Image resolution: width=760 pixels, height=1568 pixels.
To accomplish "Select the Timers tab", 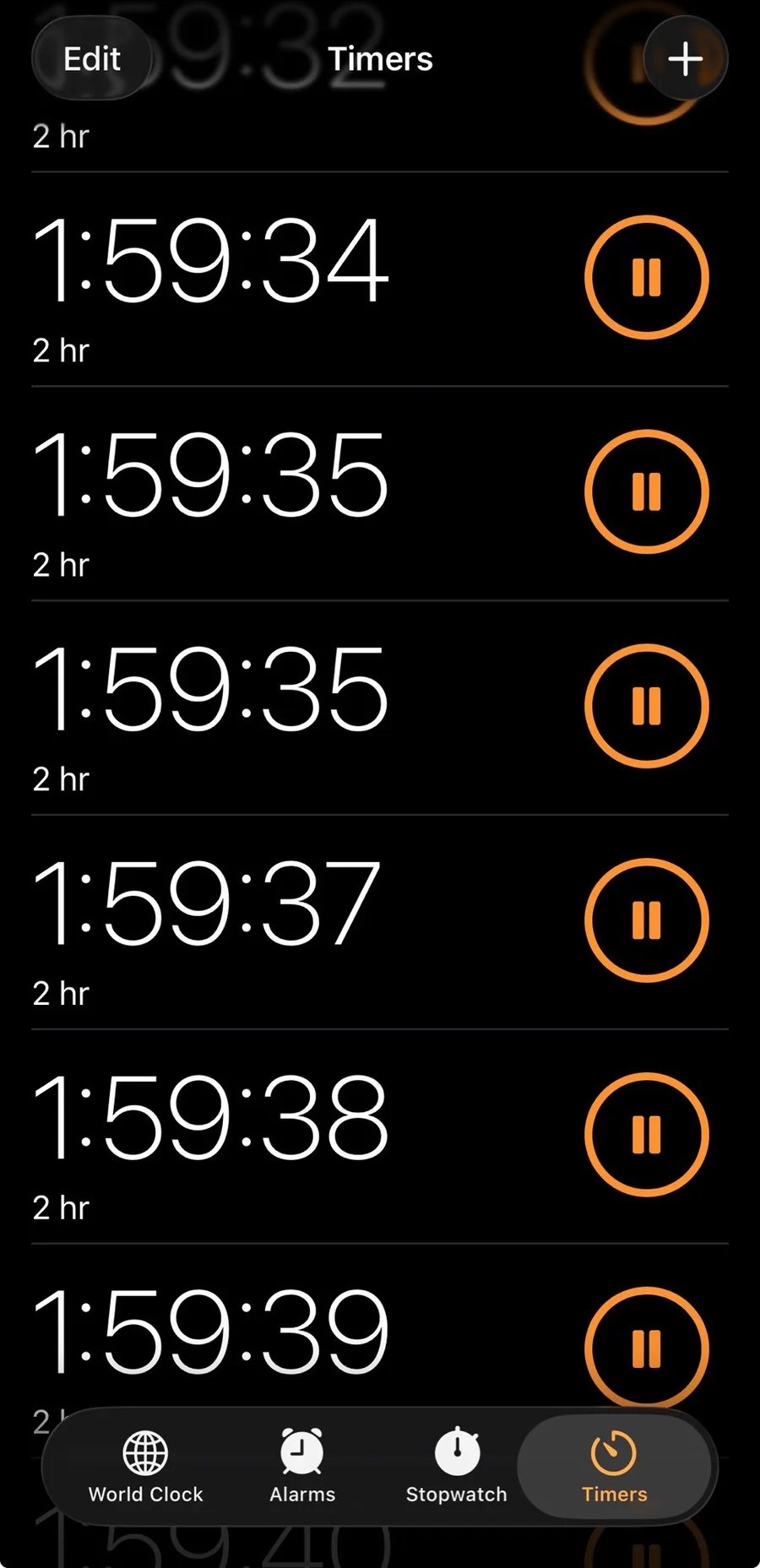I will coord(614,1466).
